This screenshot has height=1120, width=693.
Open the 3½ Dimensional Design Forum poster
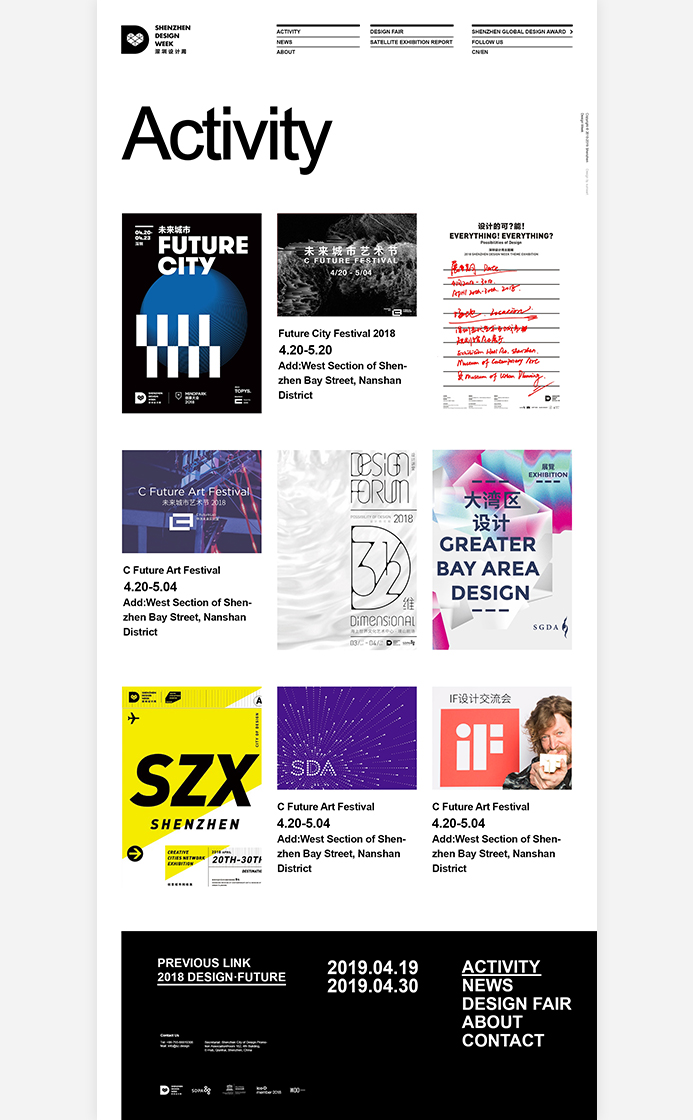tap(347, 550)
